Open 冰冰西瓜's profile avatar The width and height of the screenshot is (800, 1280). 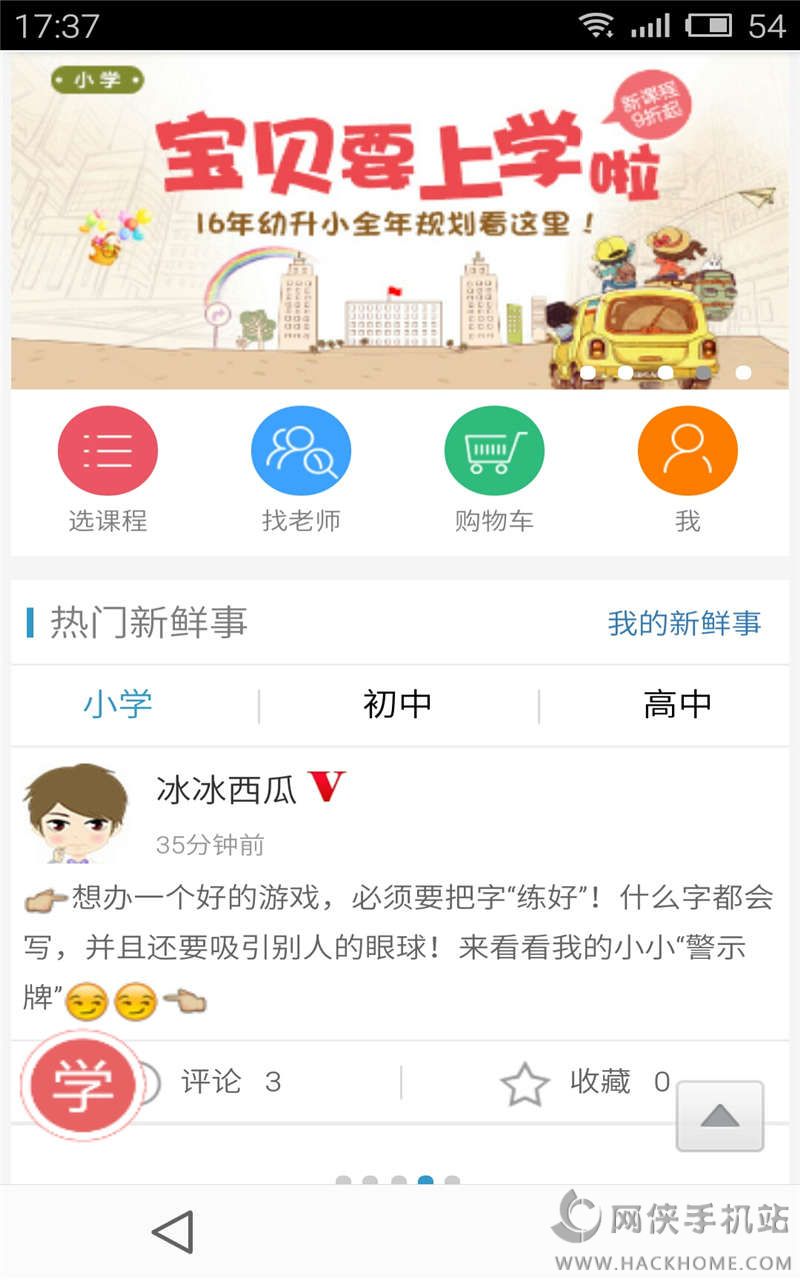[x=76, y=814]
